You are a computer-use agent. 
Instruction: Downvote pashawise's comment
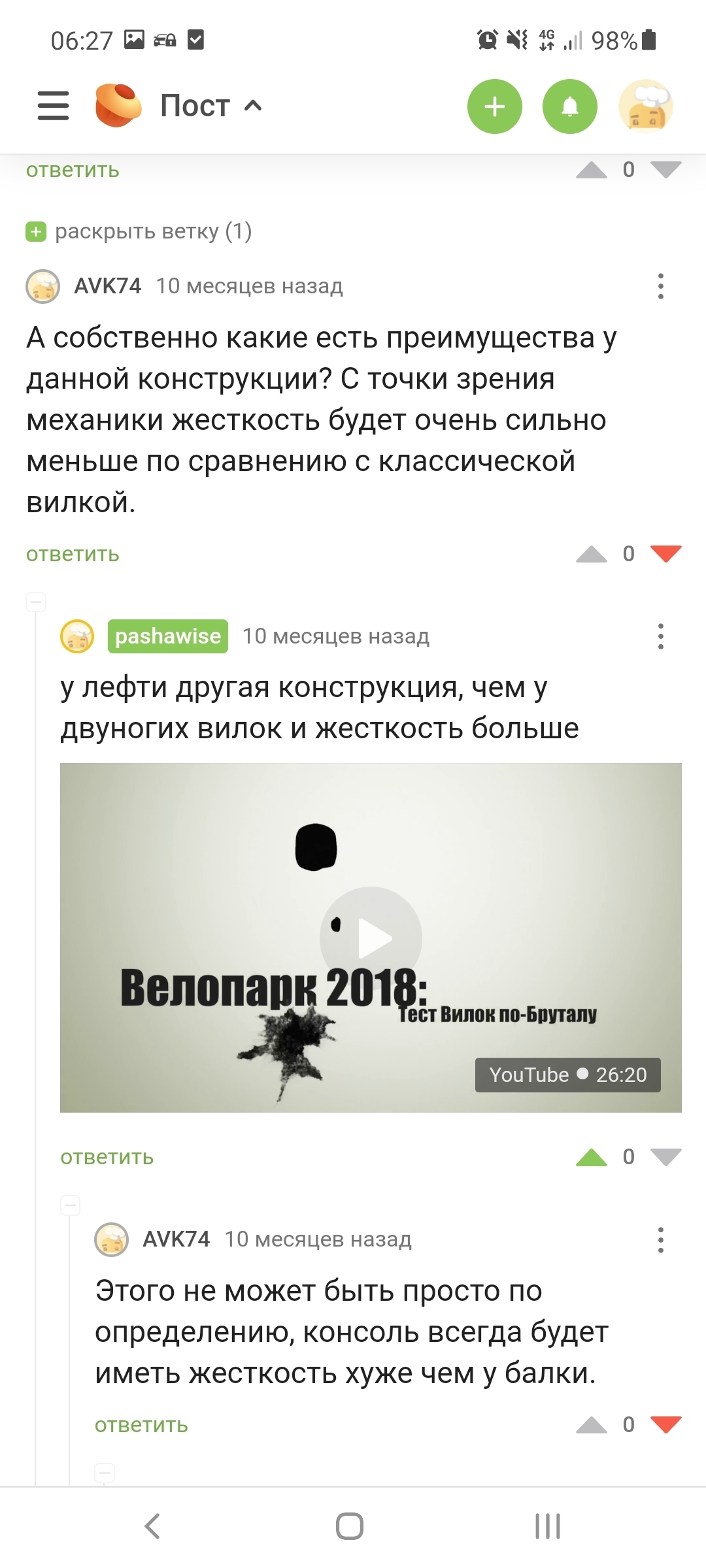pyautogui.click(x=666, y=1157)
